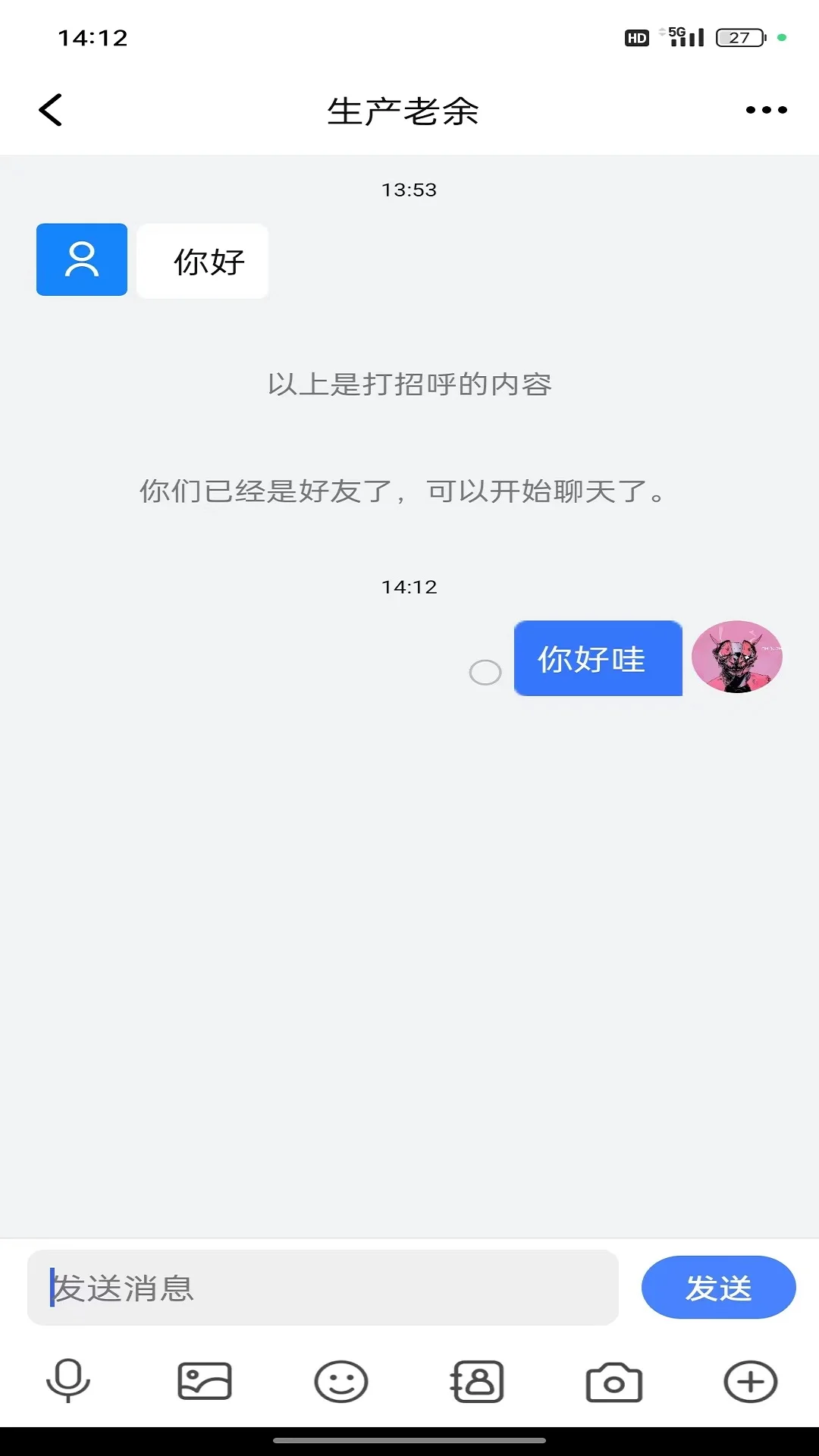Tap the send status circle beside 你好哇
819x1456 pixels.
[x=486, y=672]
